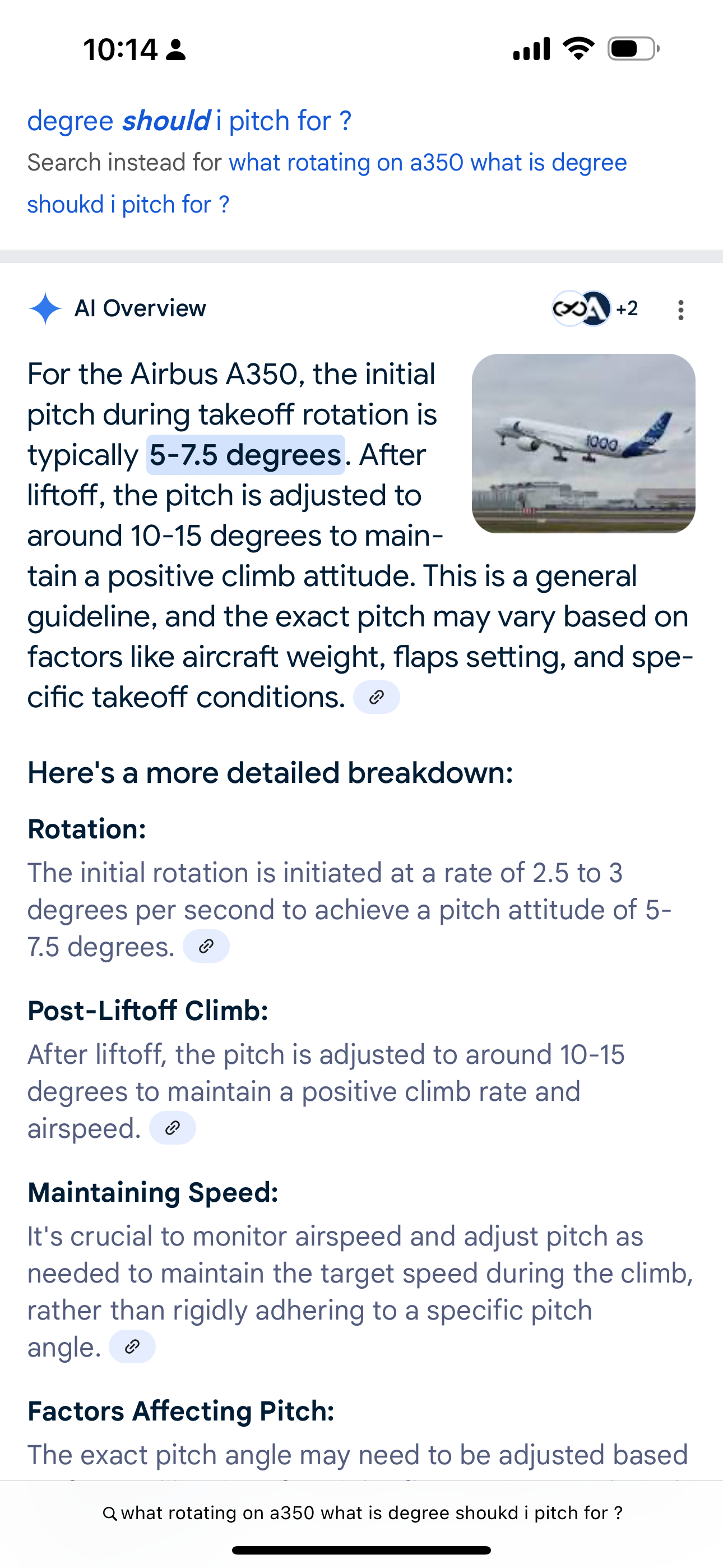
Task: Open the source link under Post-Liftoff Climb
Action: [x=172, y=1128]
